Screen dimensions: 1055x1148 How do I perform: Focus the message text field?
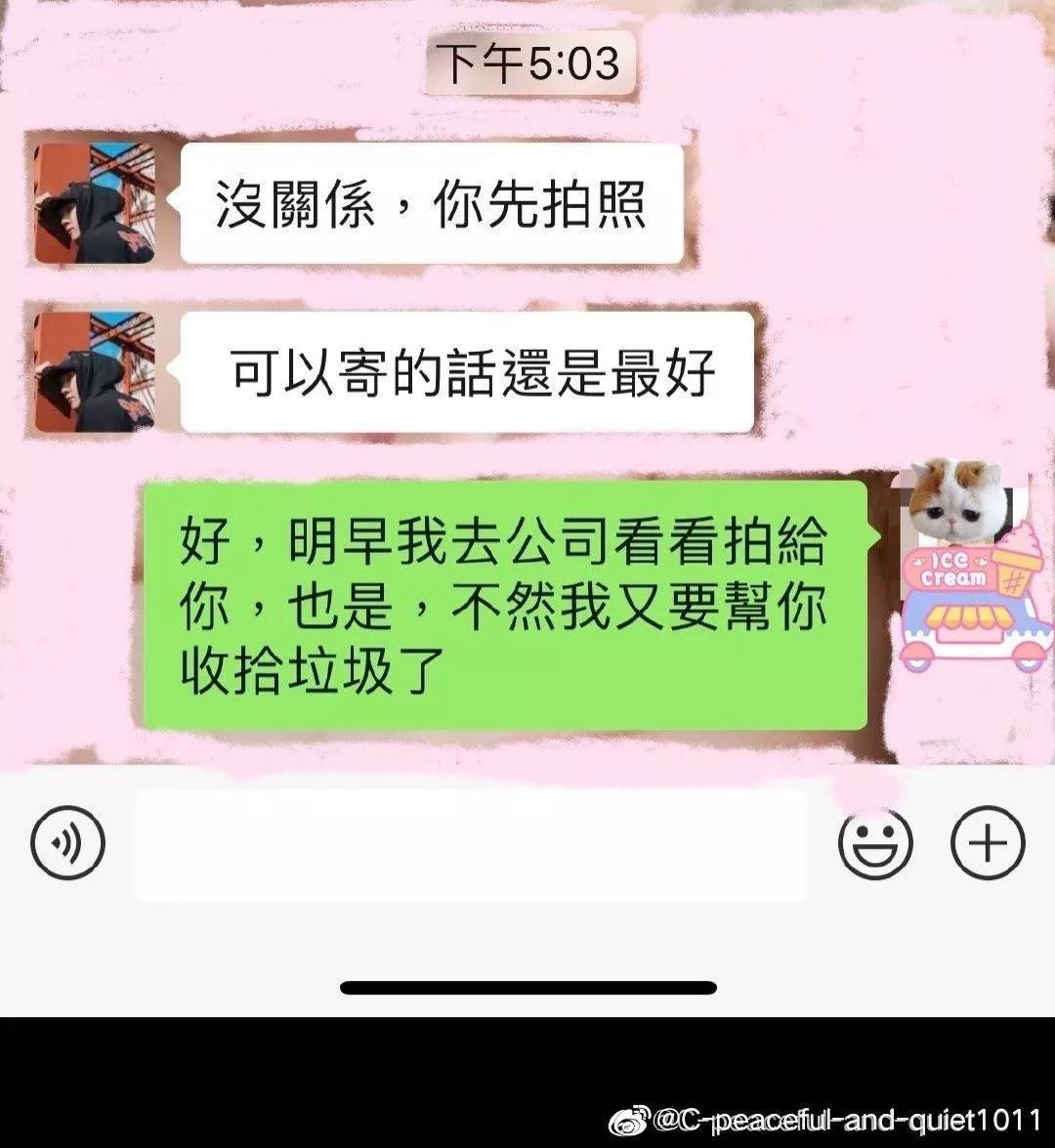coord(471,845)
